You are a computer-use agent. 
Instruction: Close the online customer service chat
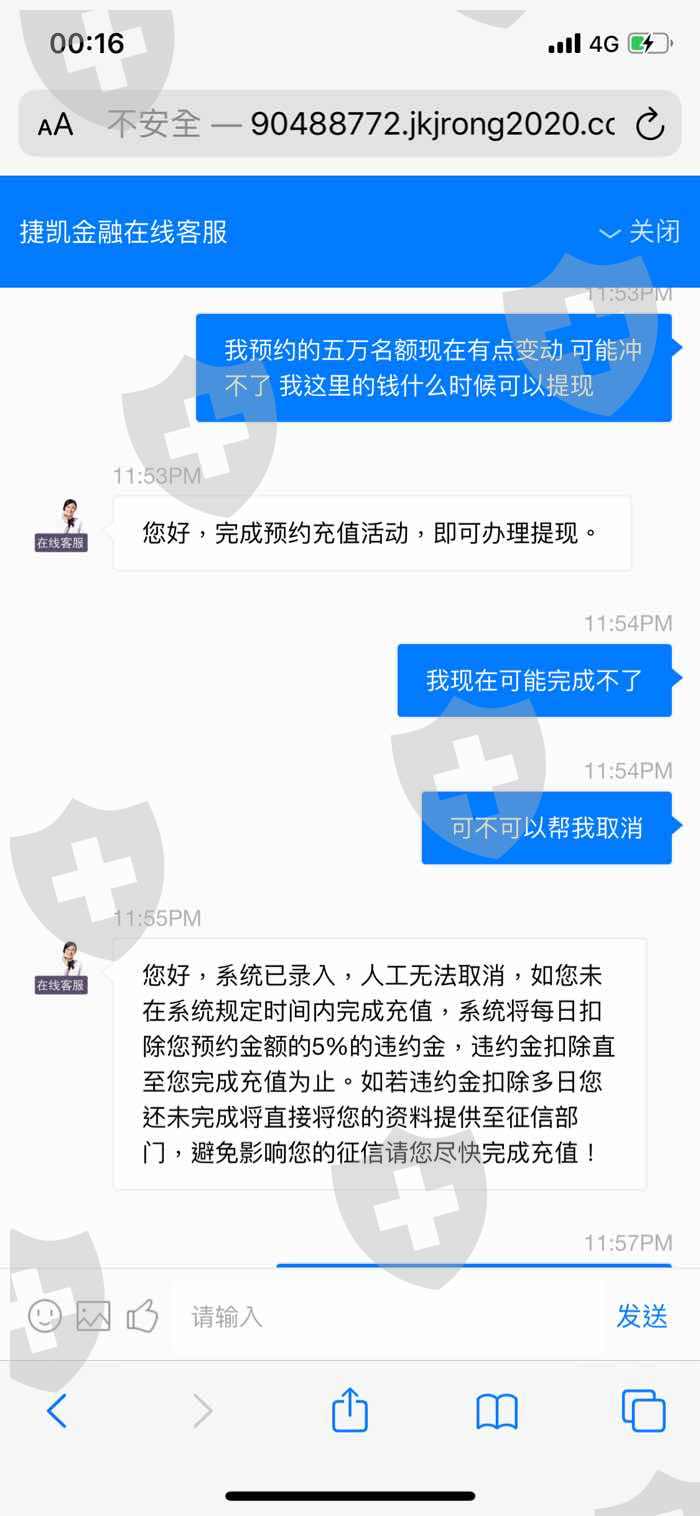[x=640, y=232]
